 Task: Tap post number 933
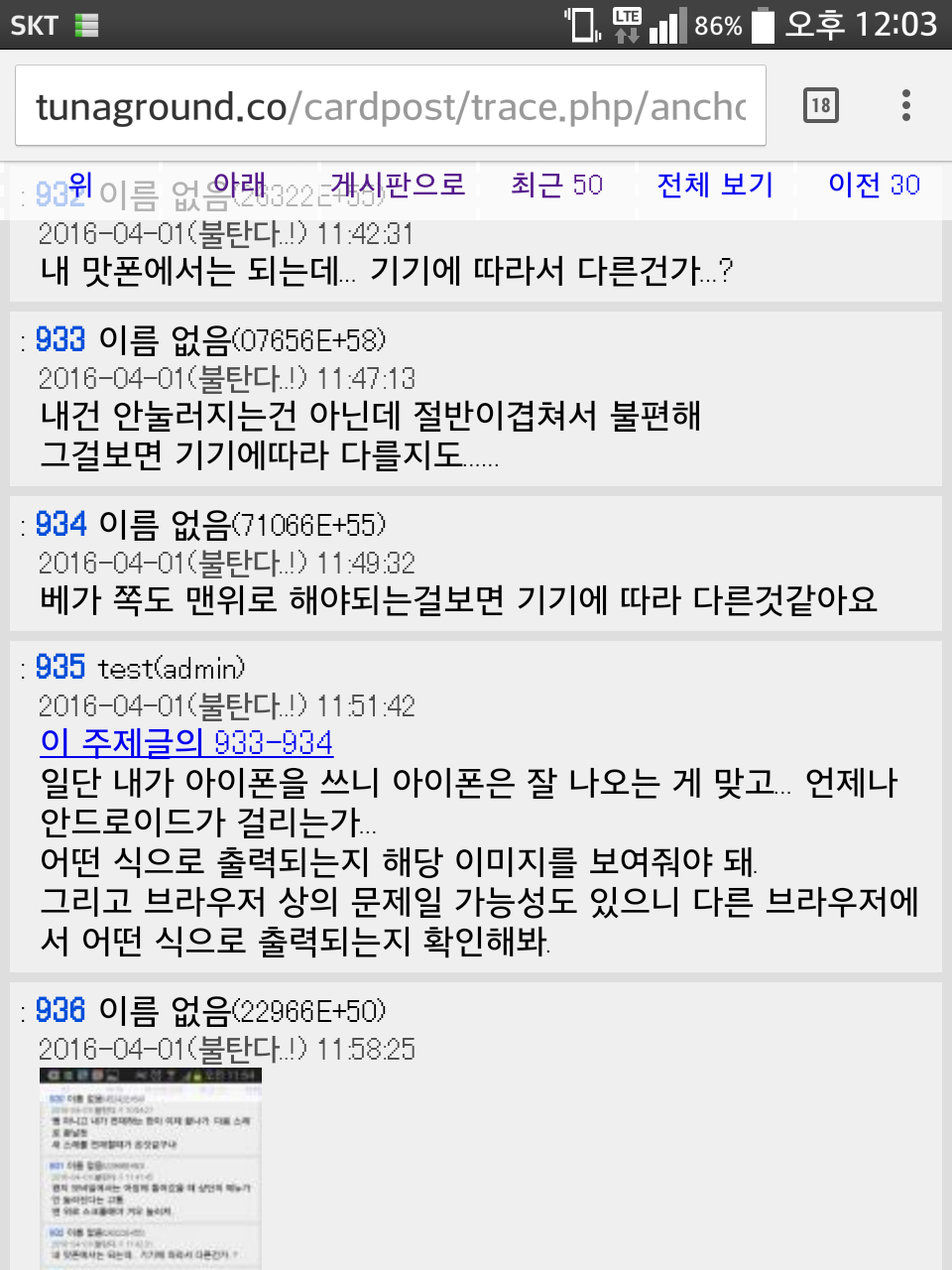pyautogui.click(x=60, y=340)
